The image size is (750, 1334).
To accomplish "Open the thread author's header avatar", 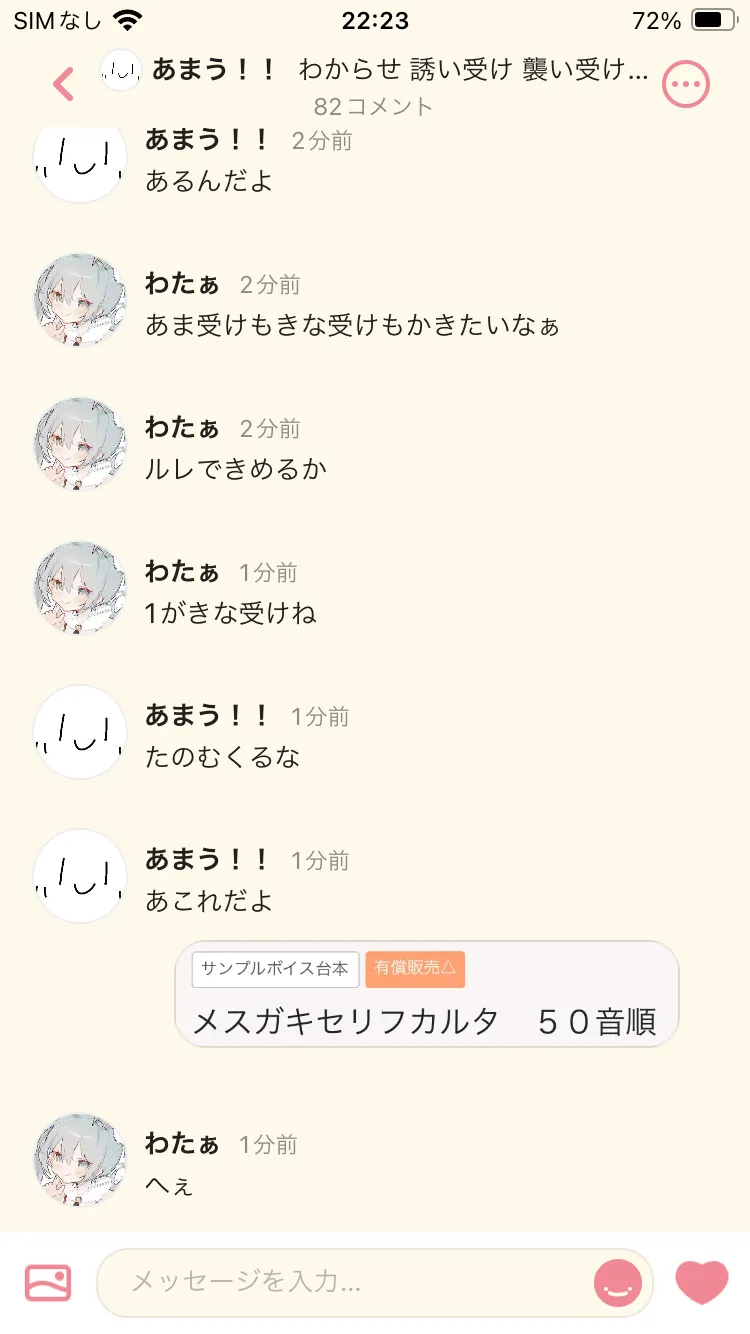I will pyautogui.click(x=121, y=70).
